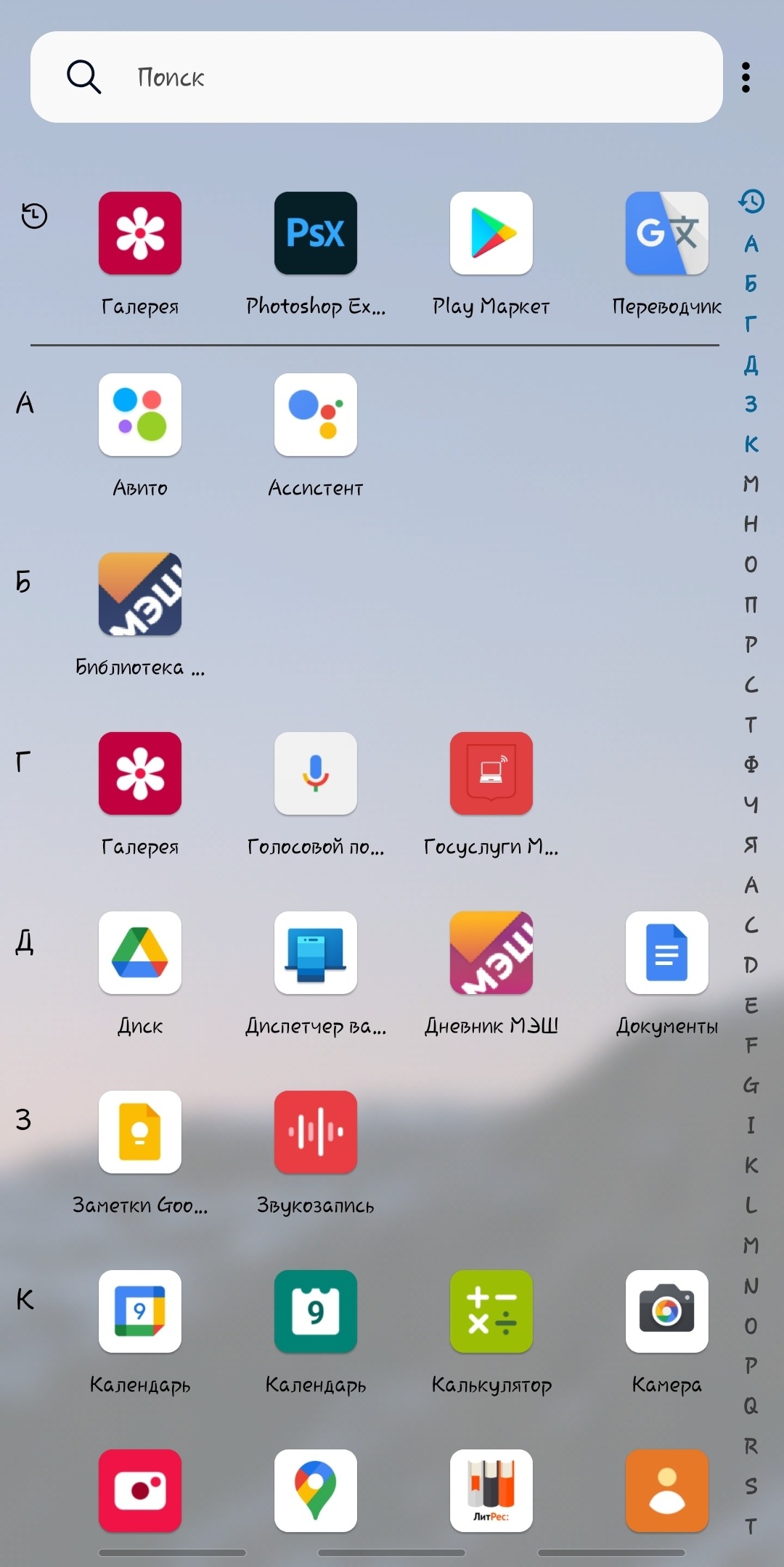Open the Калькулятор app
Image resolution: width=784 pixels, height=1567 pixels.
tap(491, 1312)
